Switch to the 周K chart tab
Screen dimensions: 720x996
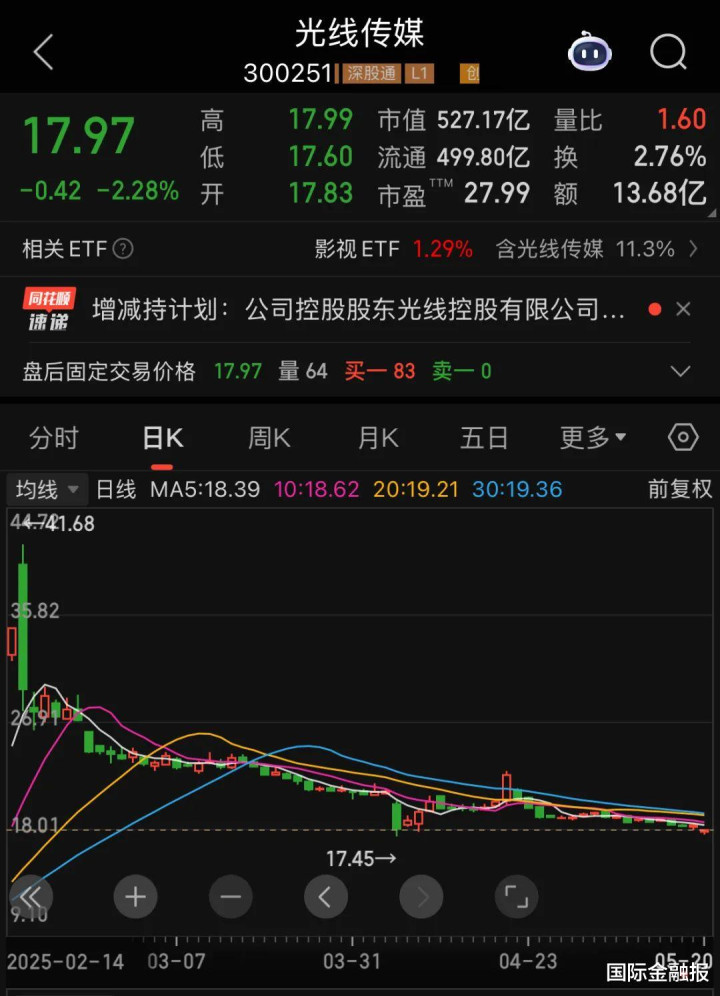pos(269,438)
